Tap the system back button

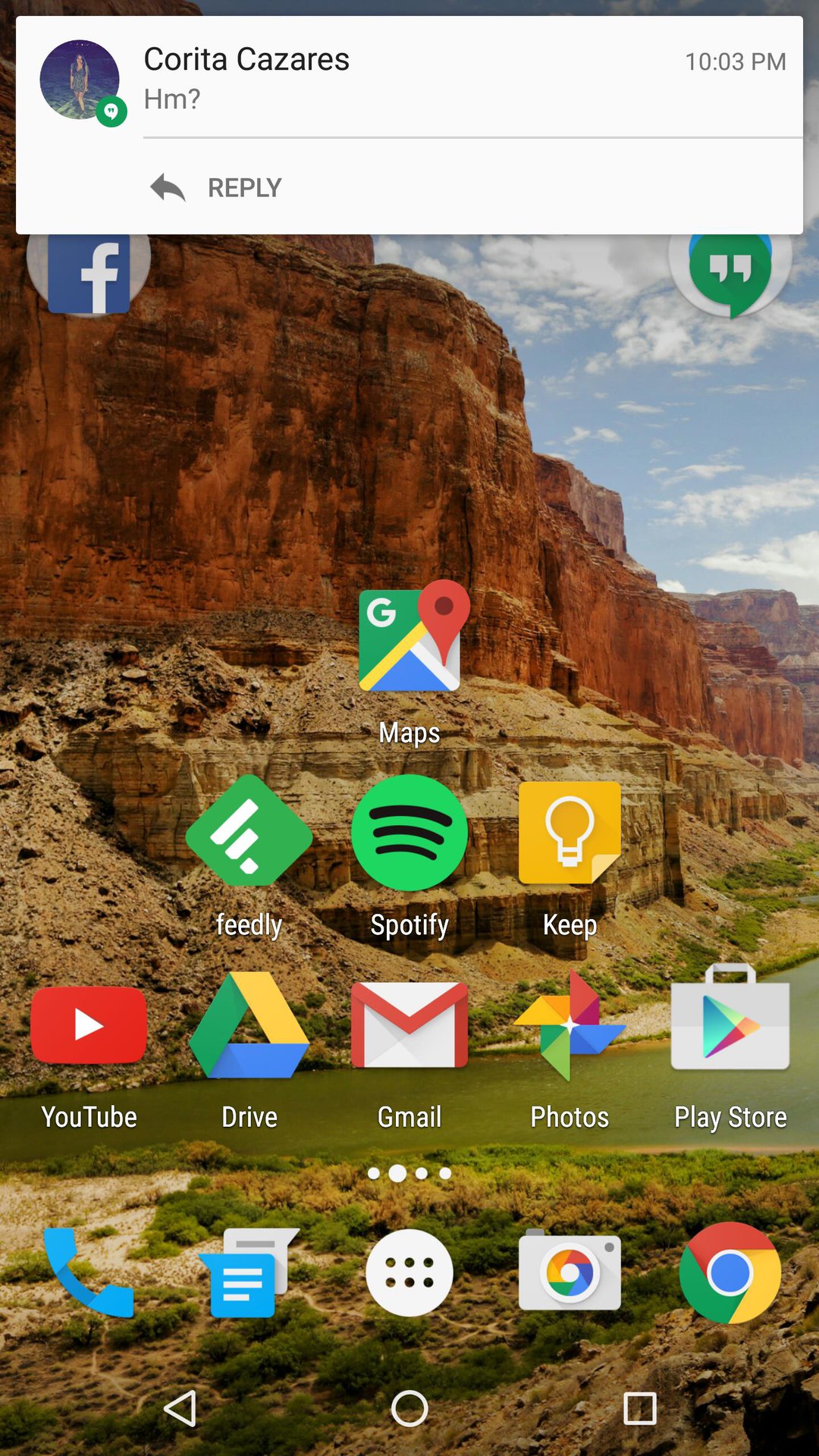[x=180, y=1409]
